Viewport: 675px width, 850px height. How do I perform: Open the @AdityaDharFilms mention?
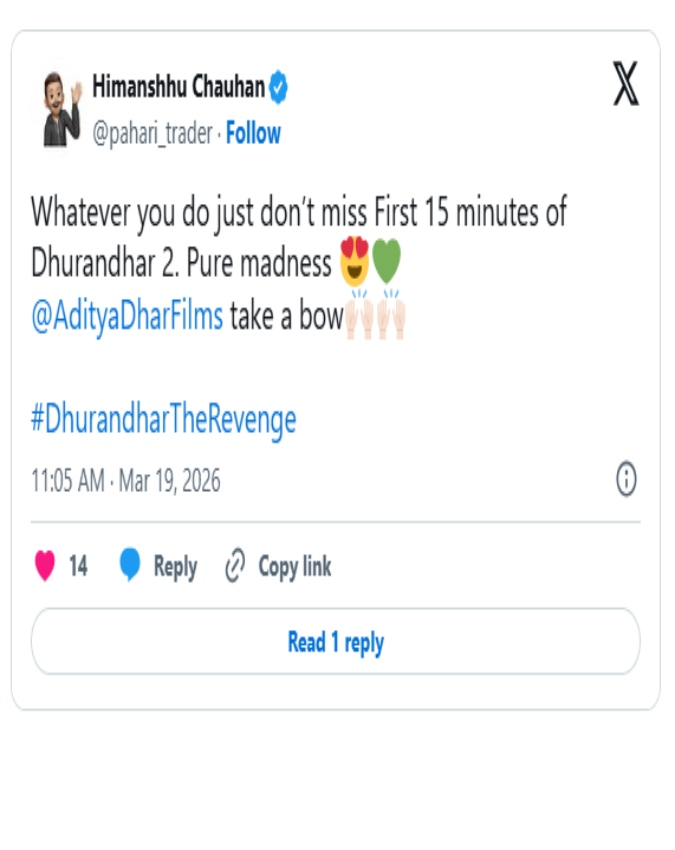[127, 318]
